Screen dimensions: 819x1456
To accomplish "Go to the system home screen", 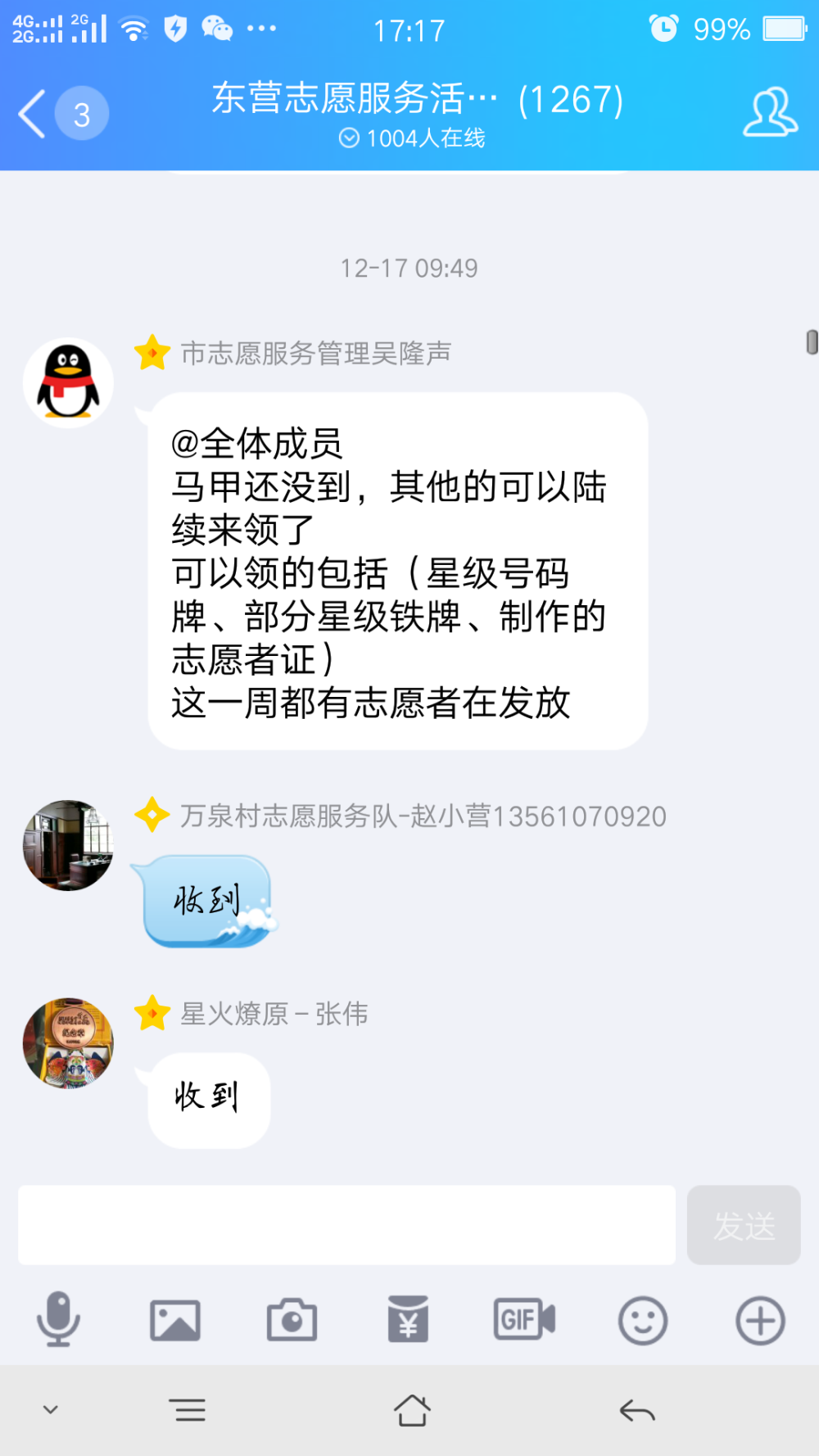I will click(412, 1410).
